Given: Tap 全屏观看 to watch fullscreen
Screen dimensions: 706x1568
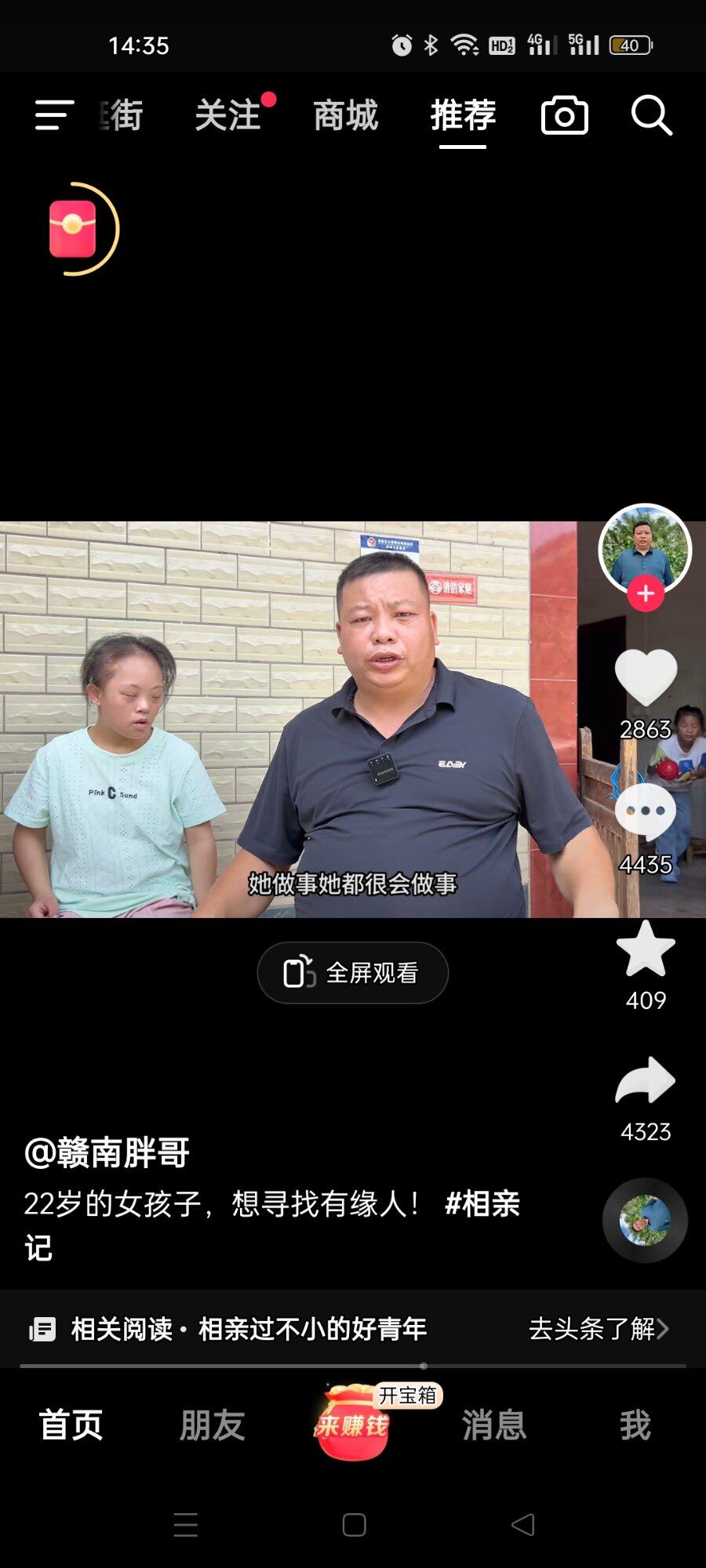Looking at the screenshot, I should coord(352,973).
